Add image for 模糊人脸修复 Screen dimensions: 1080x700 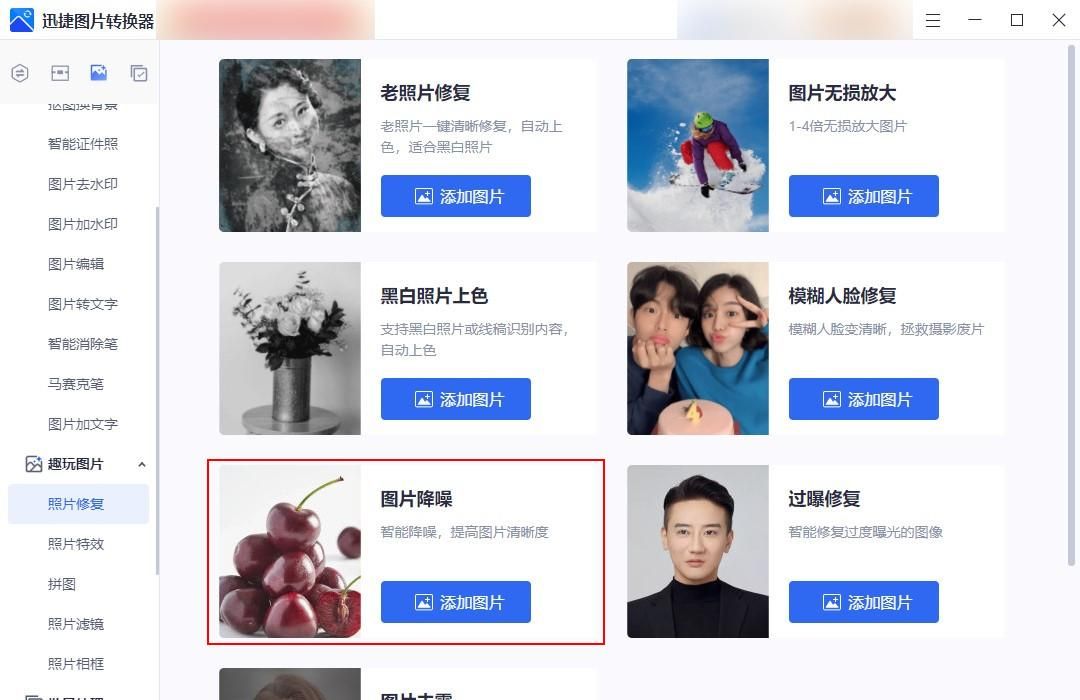pos(864,399)
